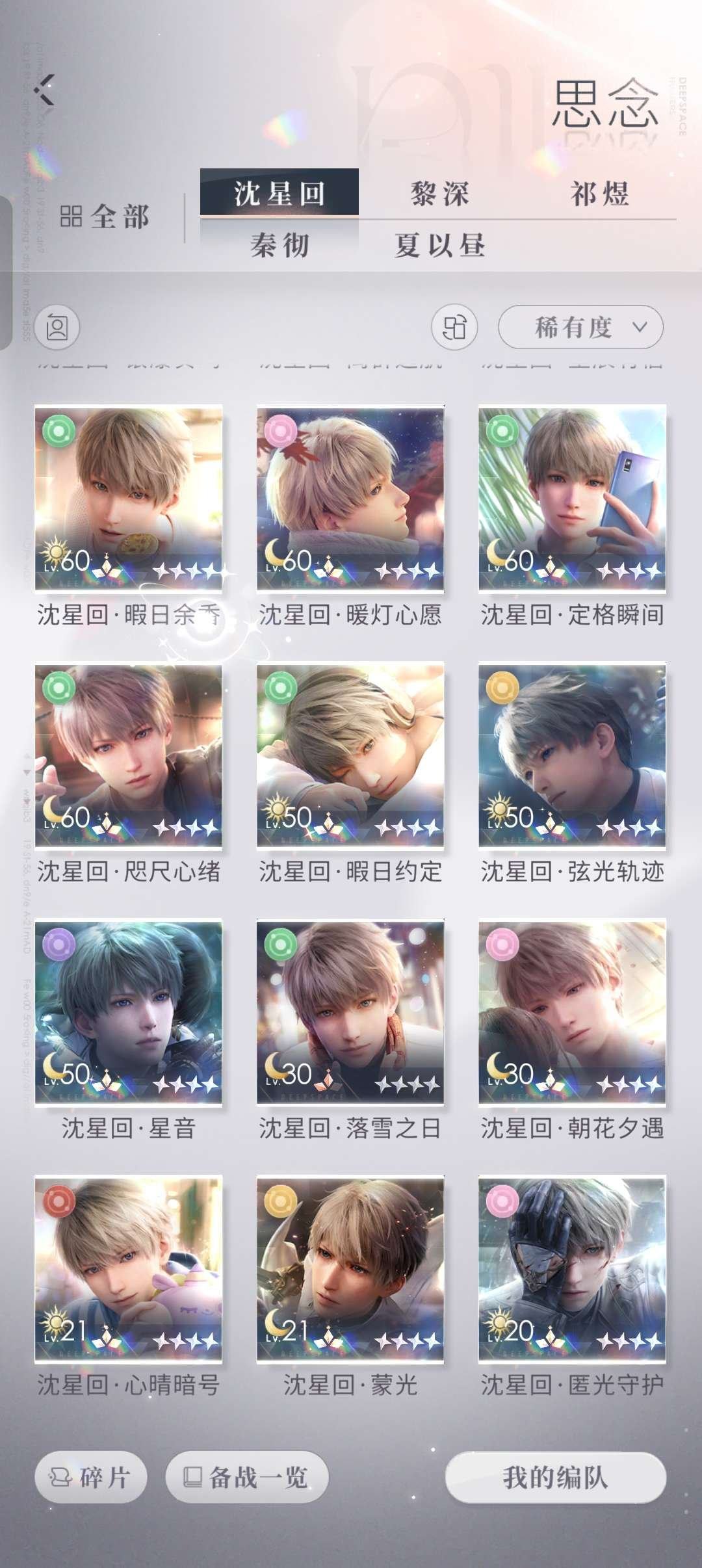Open 备战一览 overview
The height and width of the screenshot is (1568, 702).
point(247,1478)
